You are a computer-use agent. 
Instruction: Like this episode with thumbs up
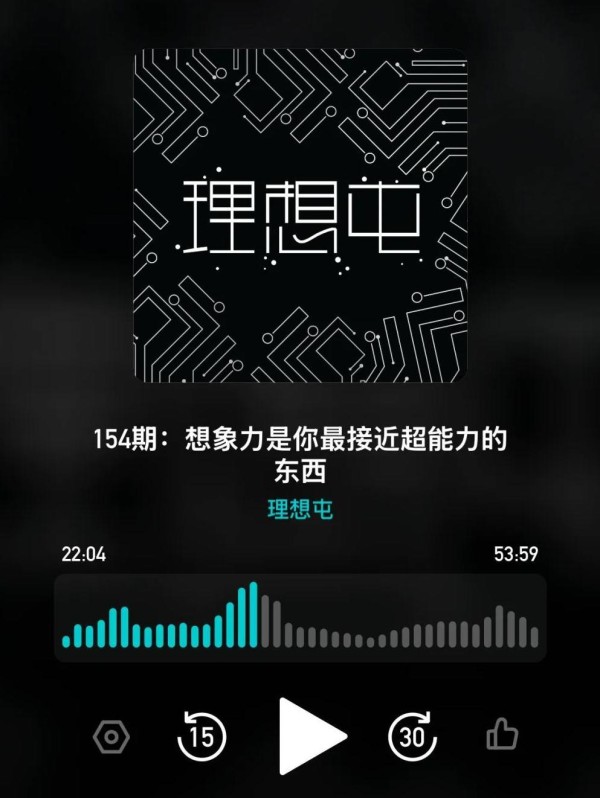click(502, 738)
